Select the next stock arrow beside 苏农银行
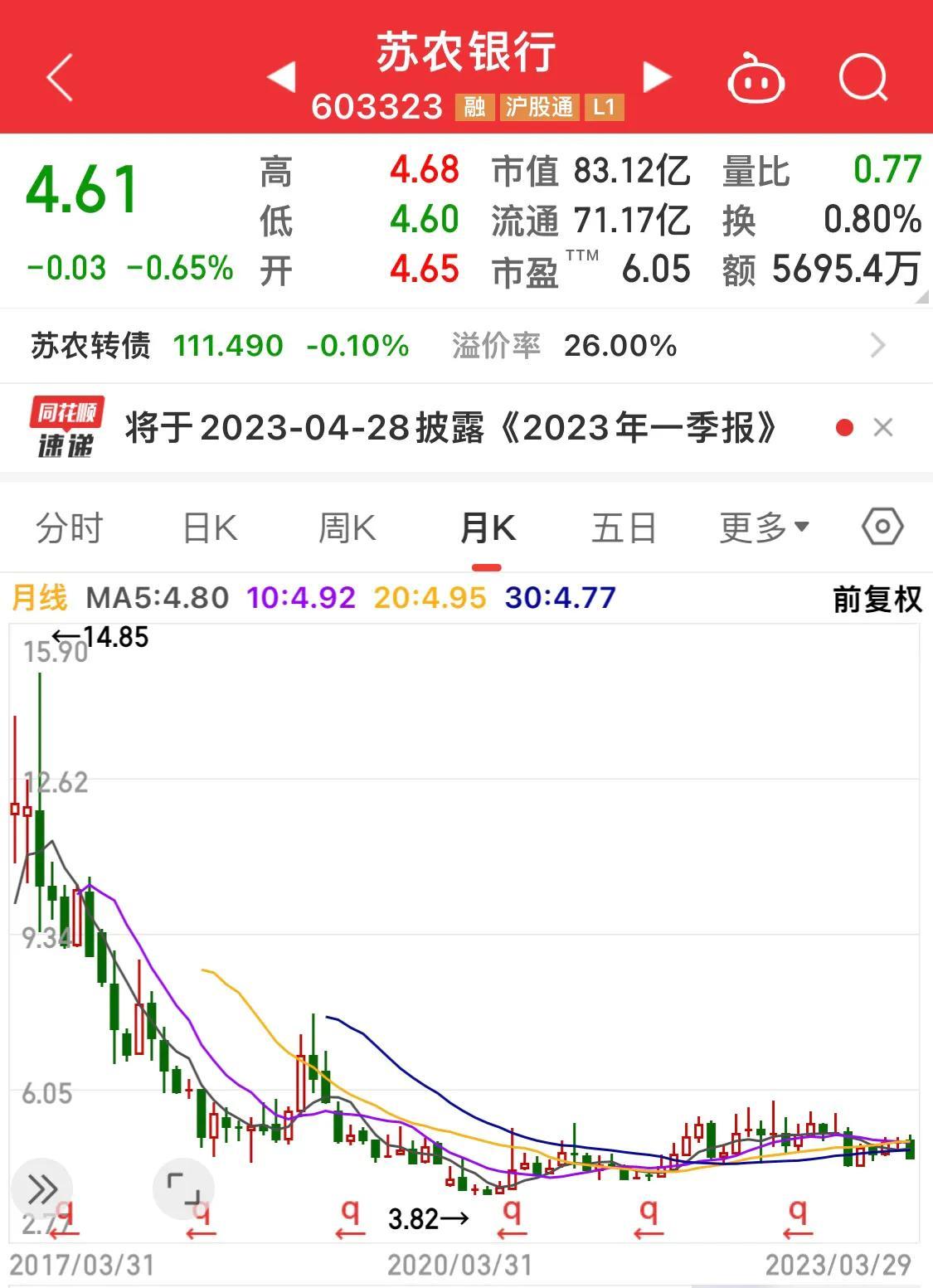Viewport: 933px width, 1288px height. point(656,75)
